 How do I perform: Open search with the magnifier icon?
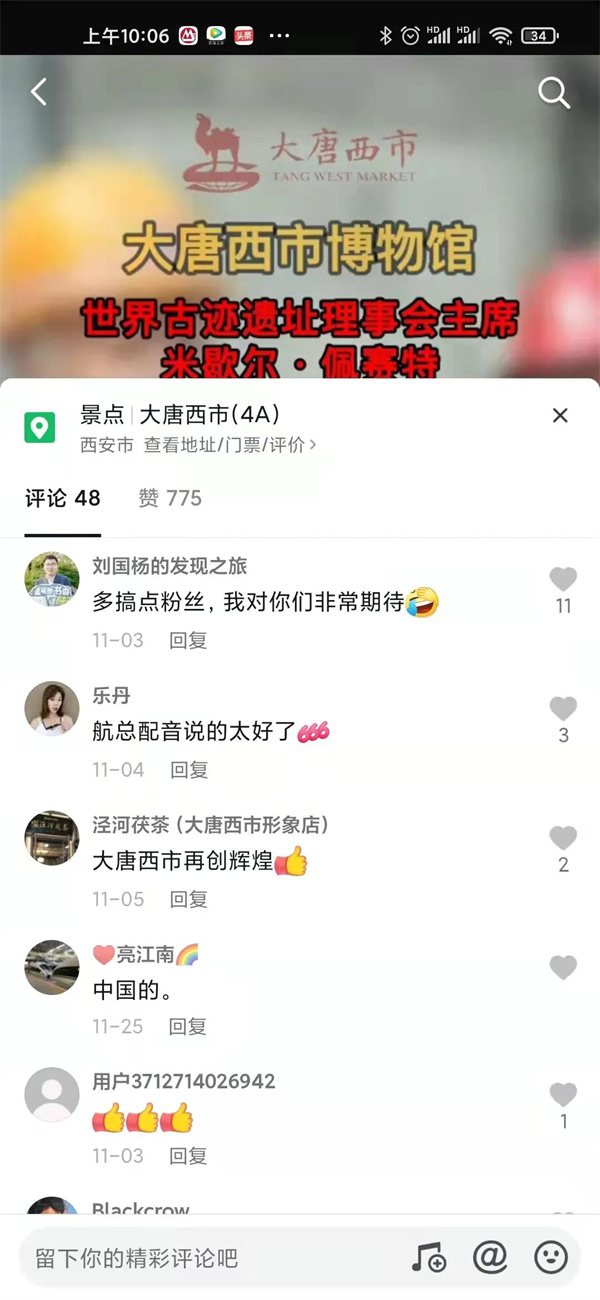[x=553, y=93]
